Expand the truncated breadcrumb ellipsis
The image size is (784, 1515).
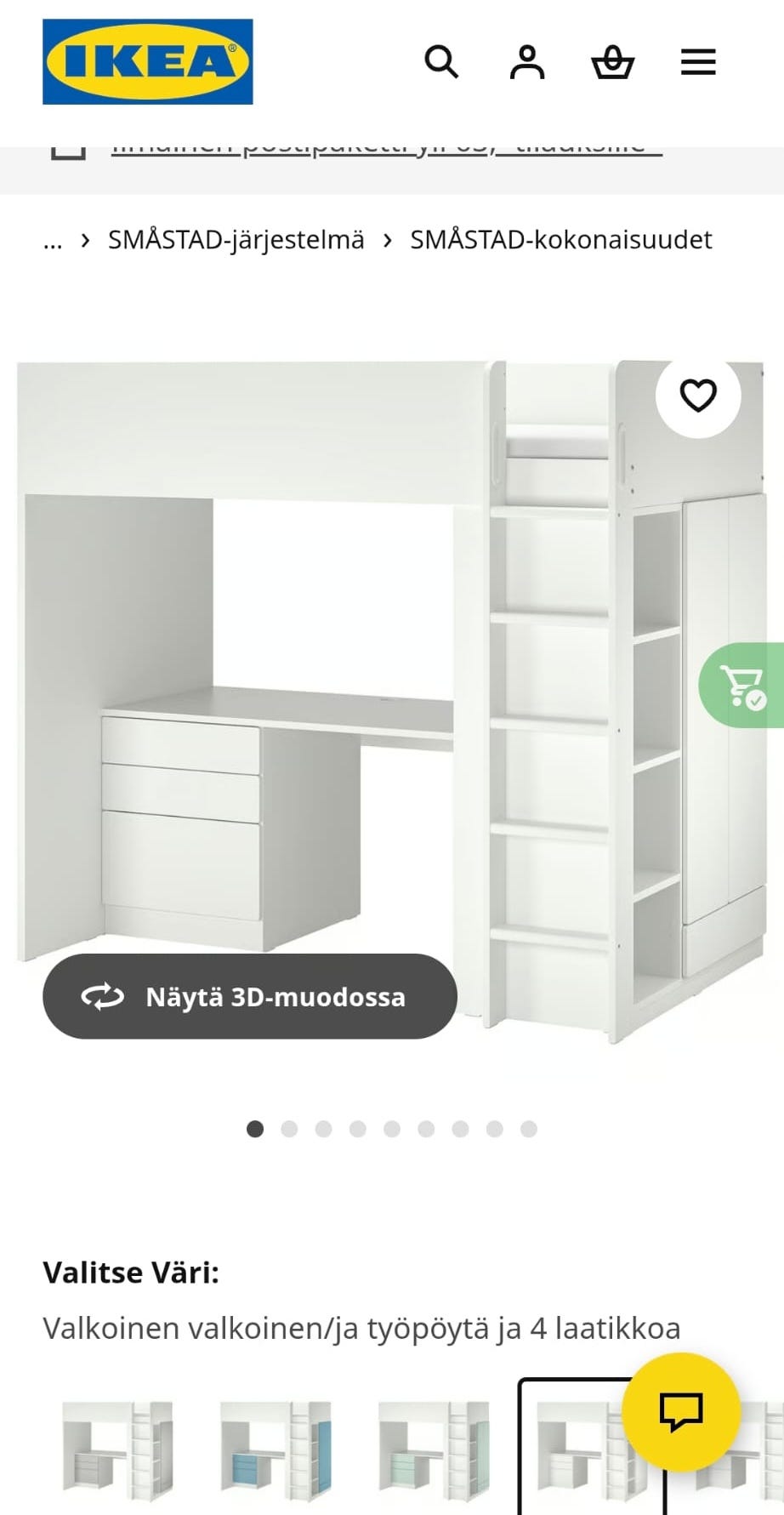click(53, 241)
